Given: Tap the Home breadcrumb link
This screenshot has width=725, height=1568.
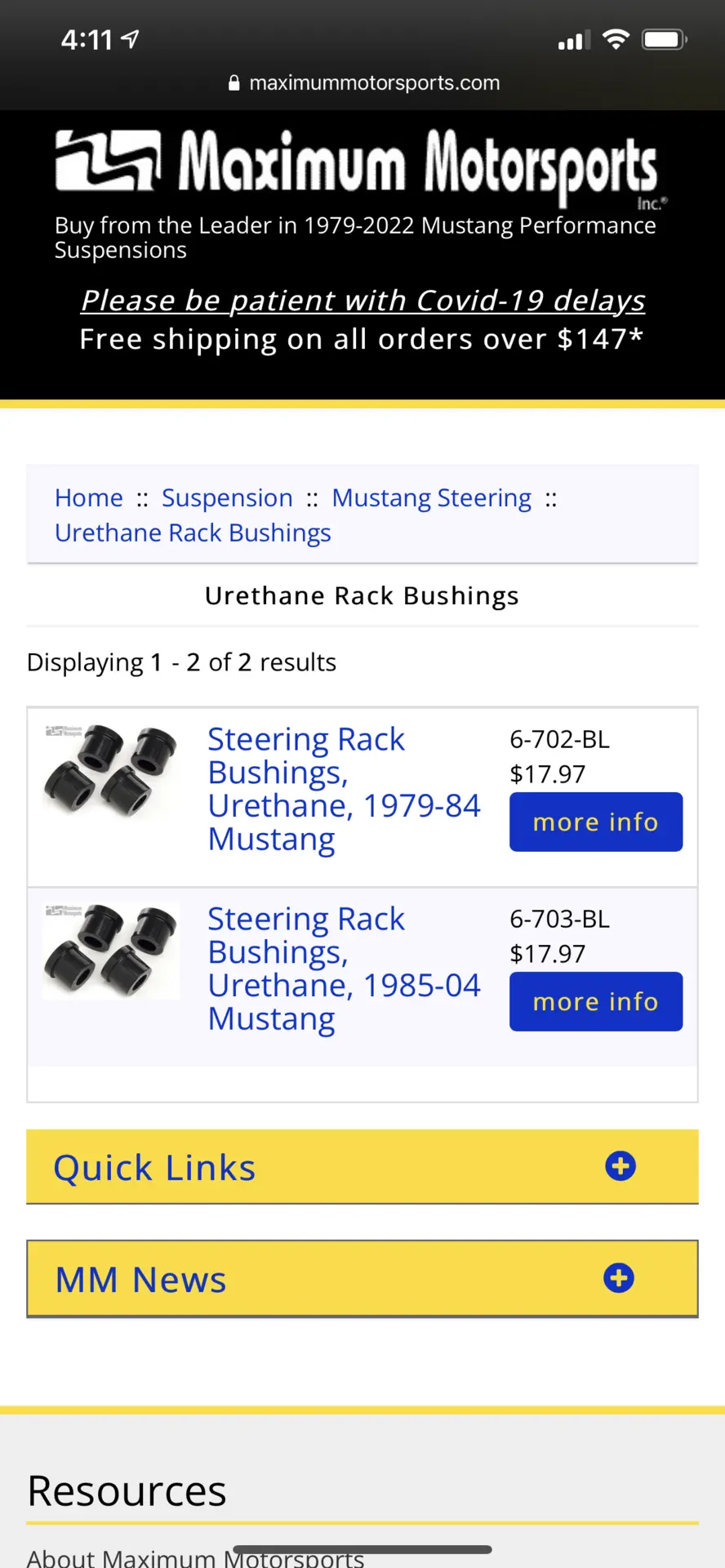Looking at the screenshot, I should [x=88, y=497].
